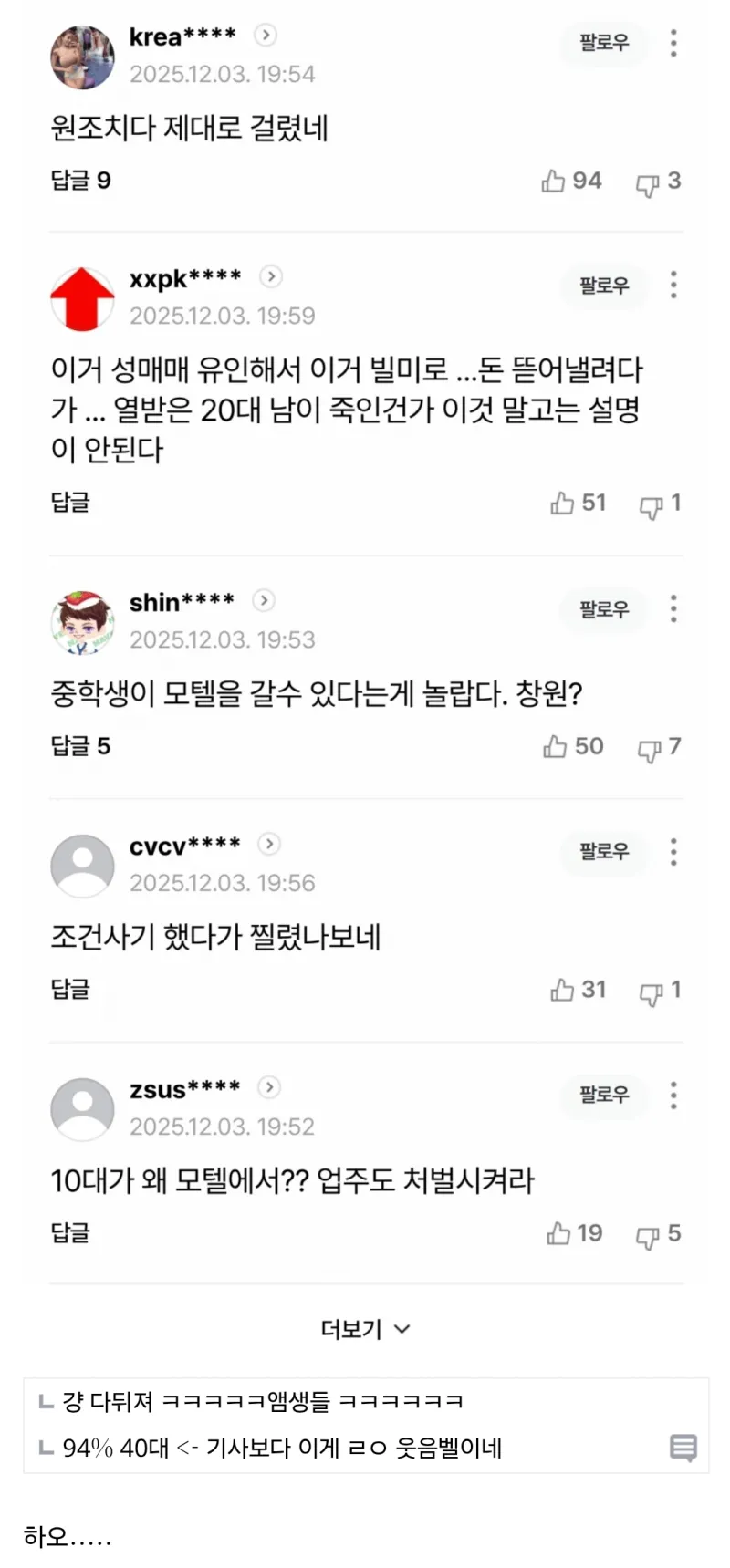
Task: Follow user zsus****
Action: click(604, 1095)
